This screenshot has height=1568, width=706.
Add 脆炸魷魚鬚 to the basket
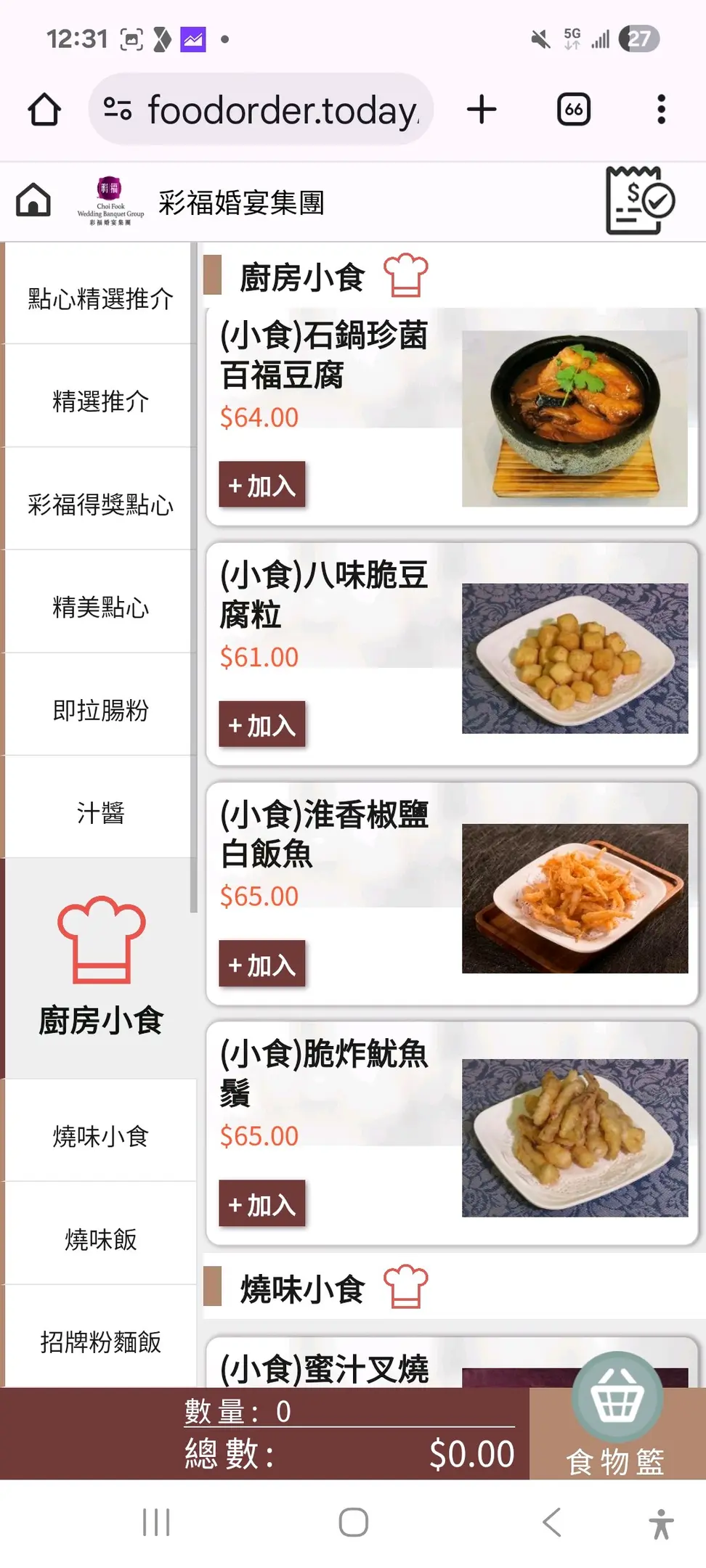pos(261,1204)
